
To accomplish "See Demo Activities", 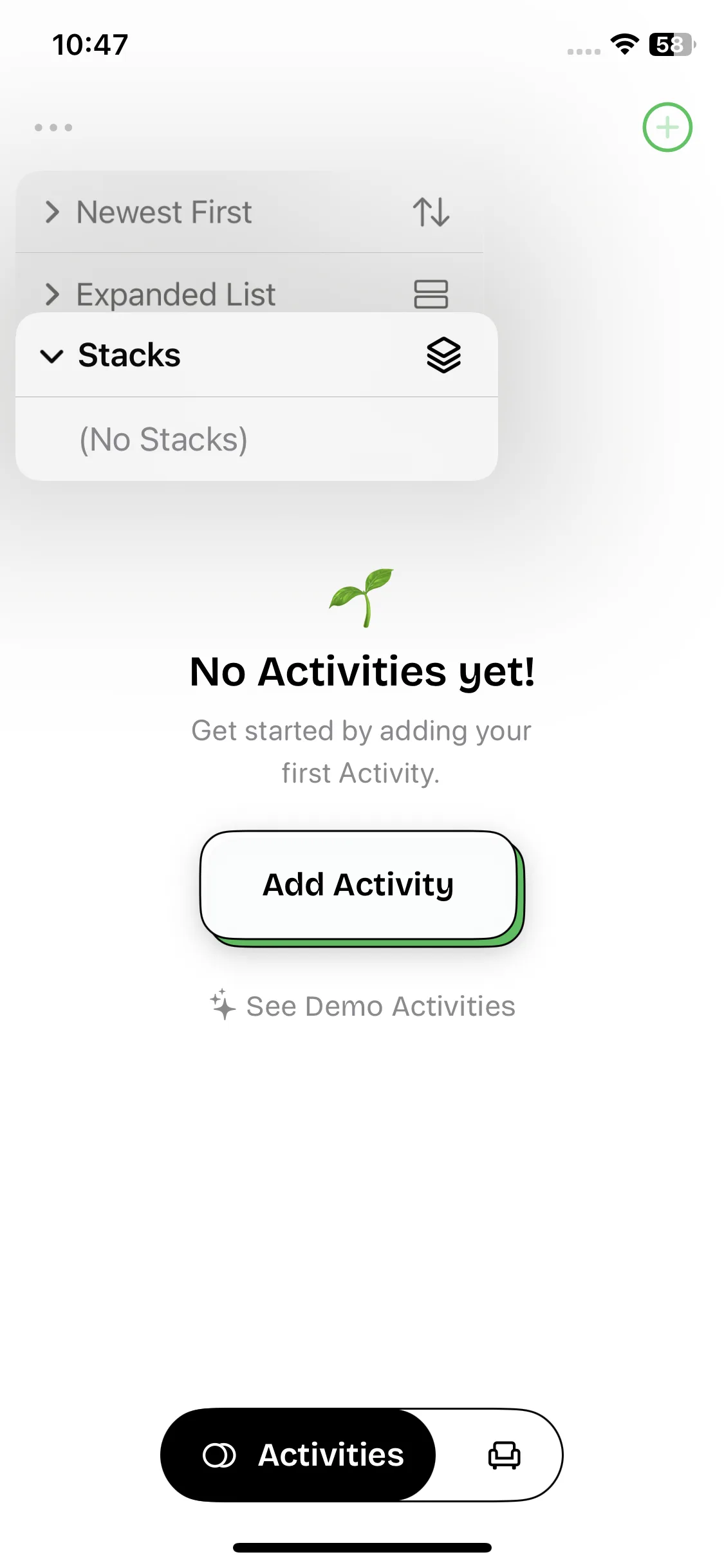I will [362, 1006].
